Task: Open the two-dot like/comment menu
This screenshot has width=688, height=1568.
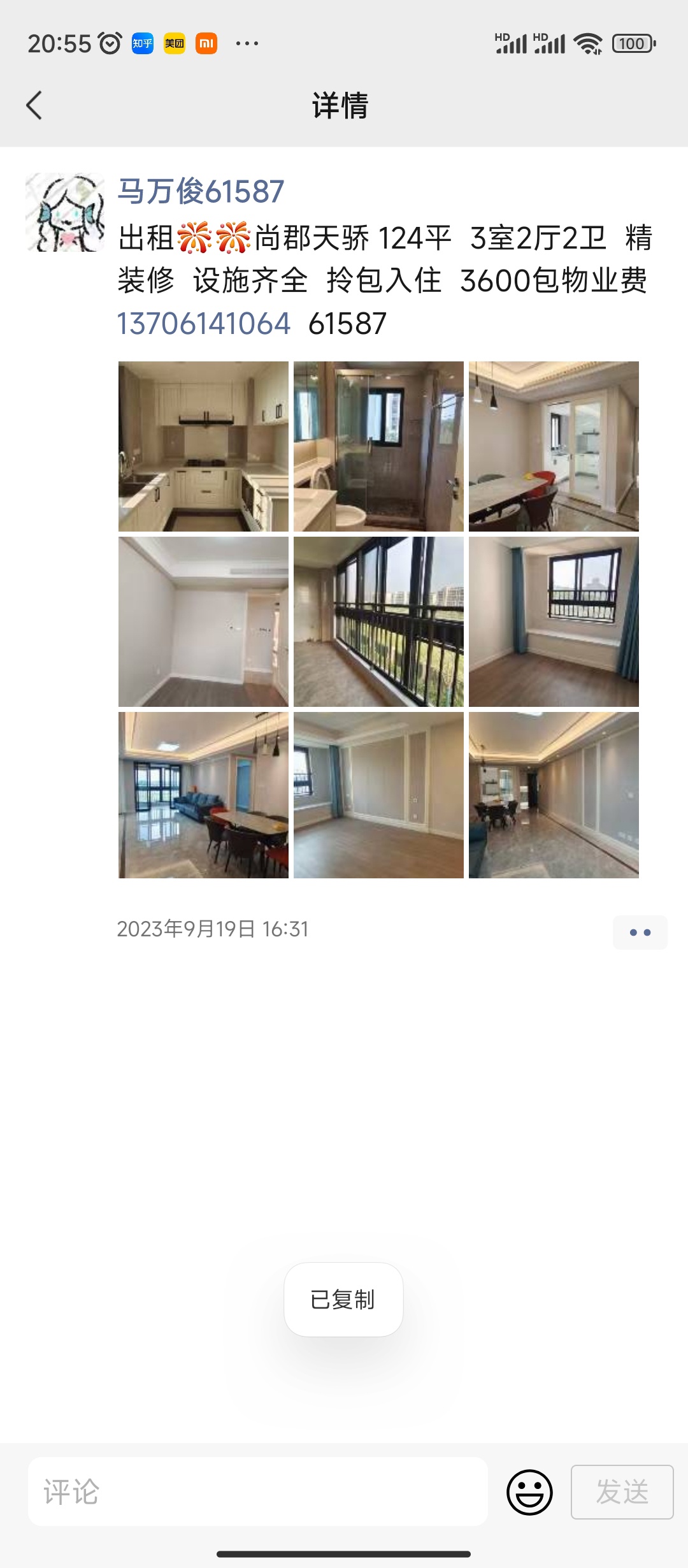Action: coord(640,933)
